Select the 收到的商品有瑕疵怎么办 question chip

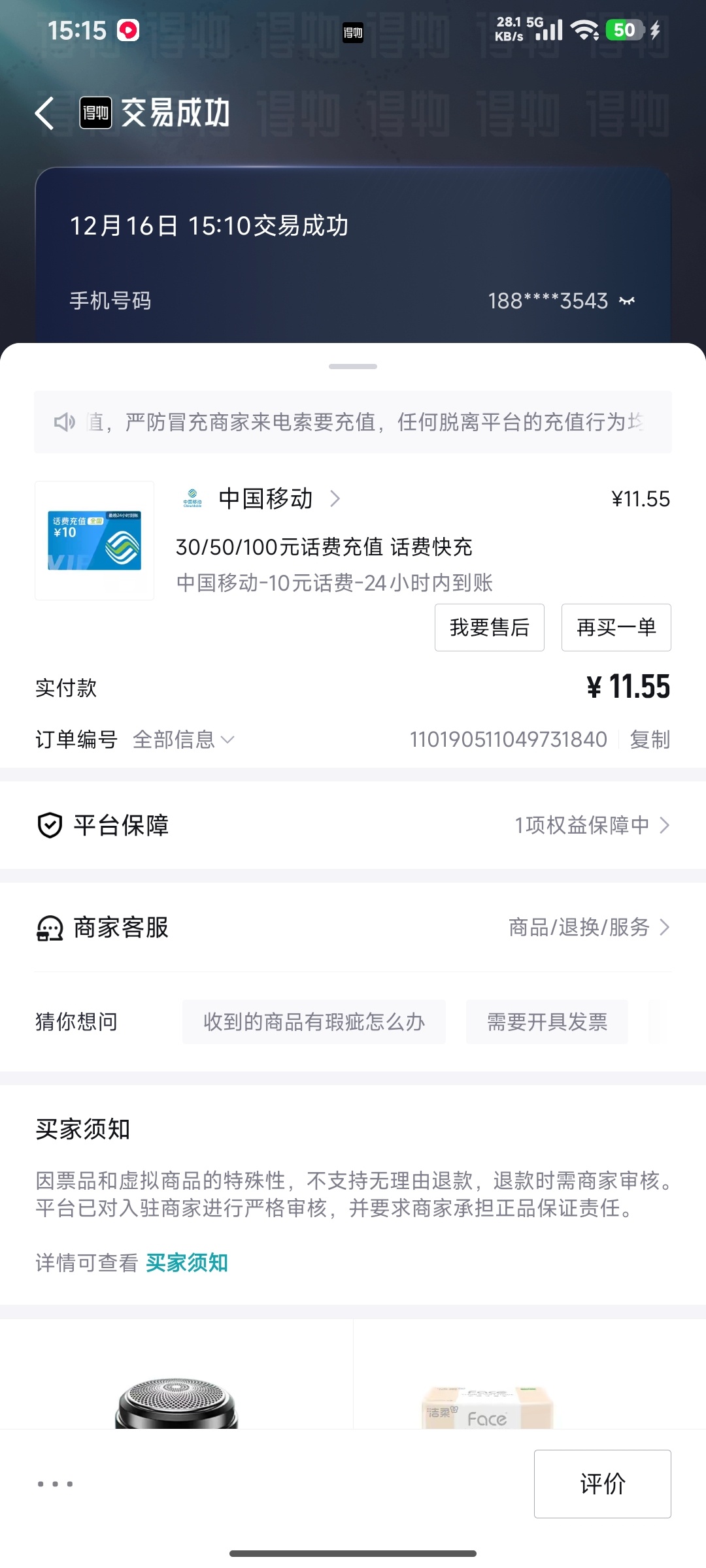pyautogui.click(x=314, y=1022)
